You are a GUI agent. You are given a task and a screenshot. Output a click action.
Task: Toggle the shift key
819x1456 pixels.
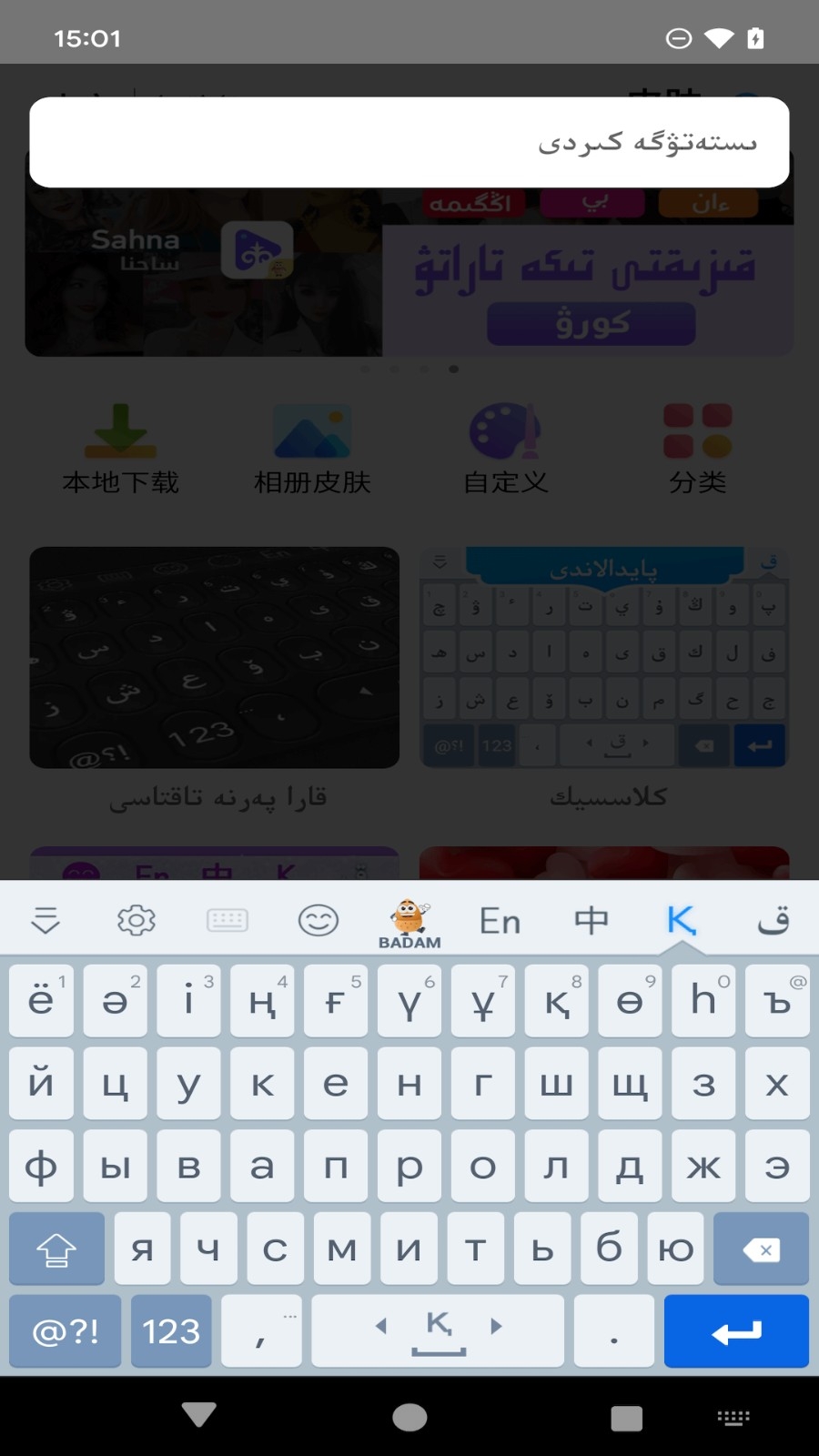point(56,1249)
